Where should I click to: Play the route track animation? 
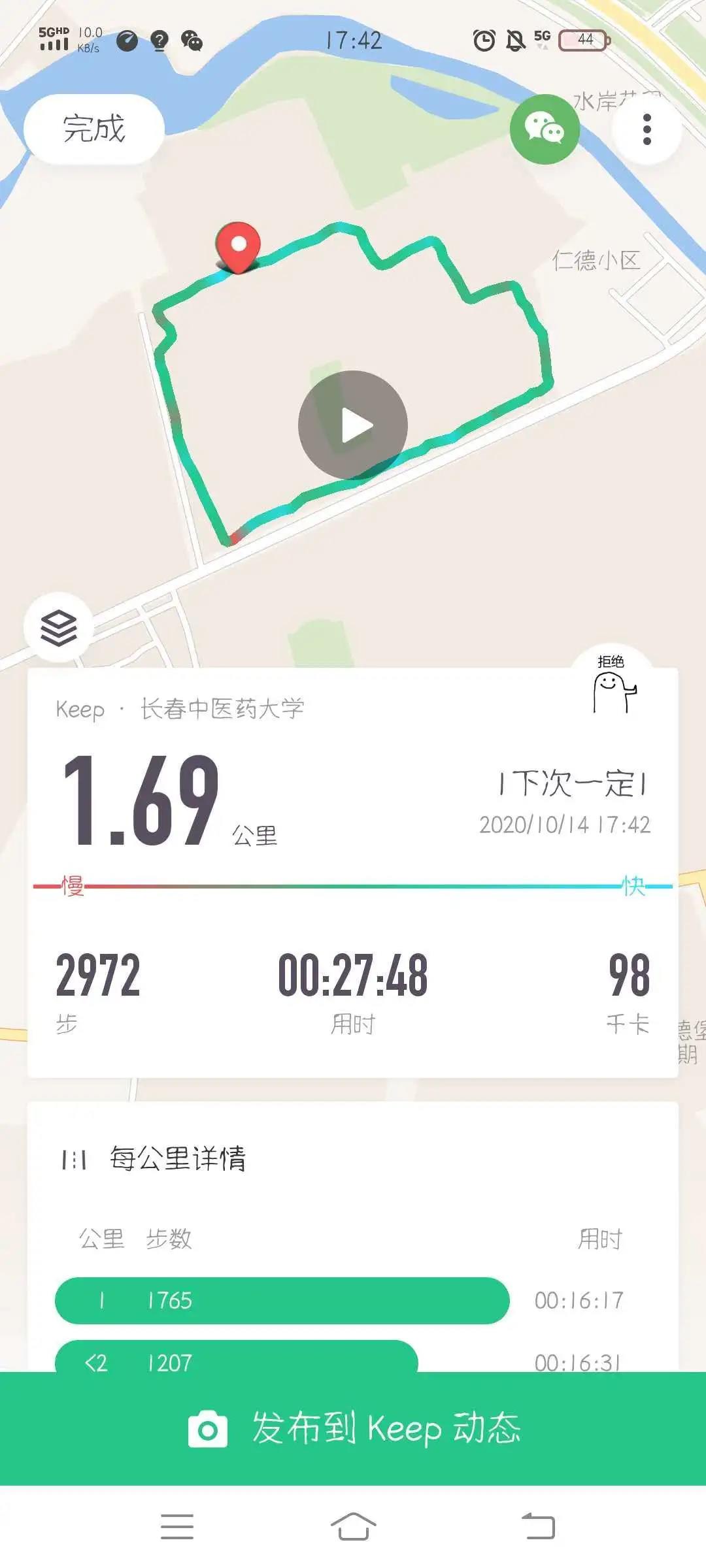pyautogui.click(x=353, y=425)
